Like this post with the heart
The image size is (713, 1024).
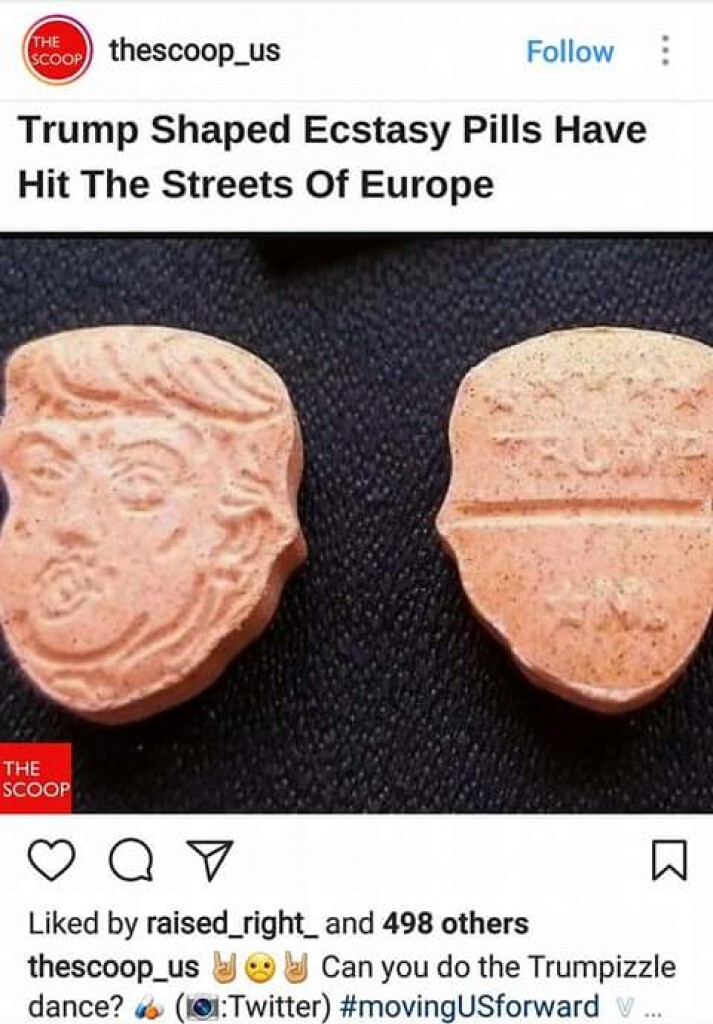pyautogui.click(x=52, y=859)
